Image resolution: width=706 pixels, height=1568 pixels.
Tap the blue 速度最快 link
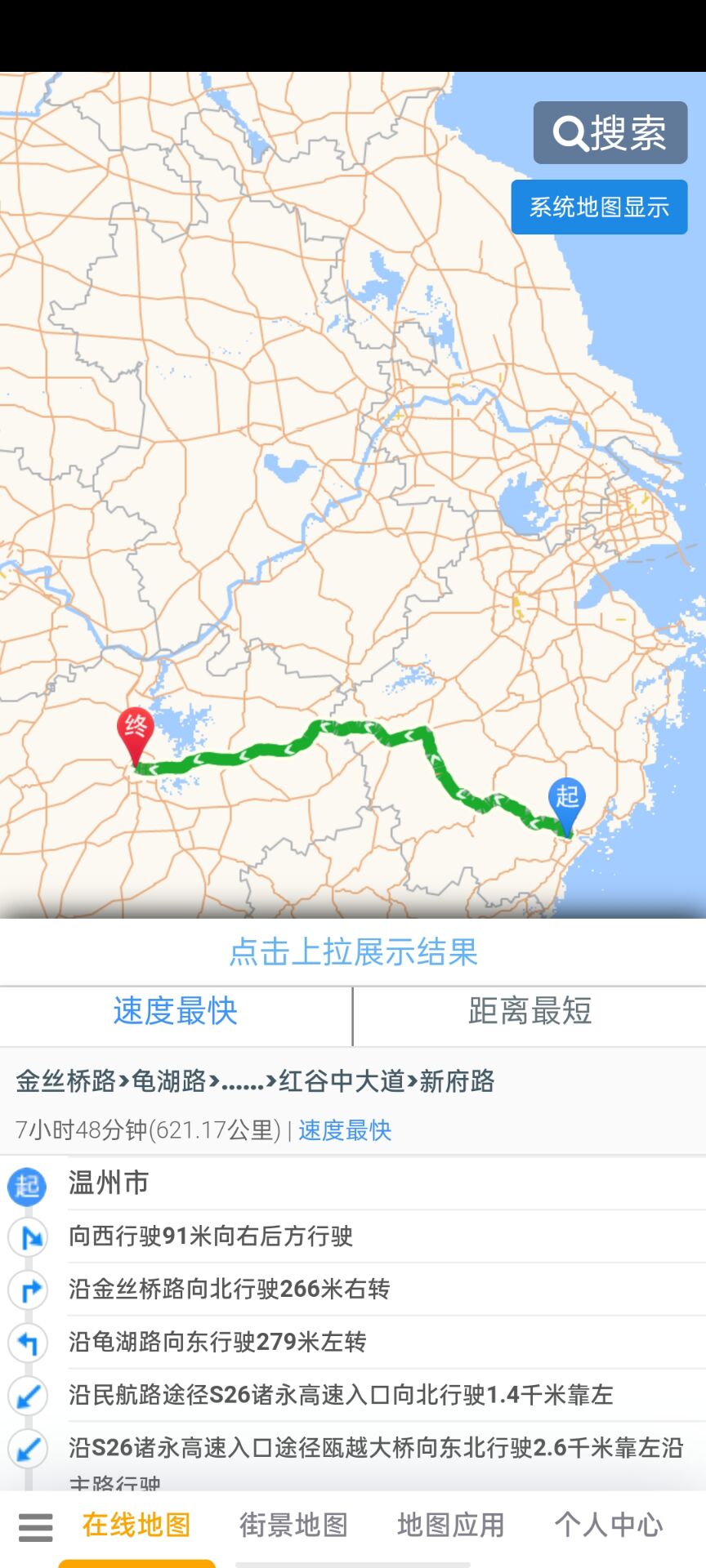pyautogui.click(x=344, y=1130)
